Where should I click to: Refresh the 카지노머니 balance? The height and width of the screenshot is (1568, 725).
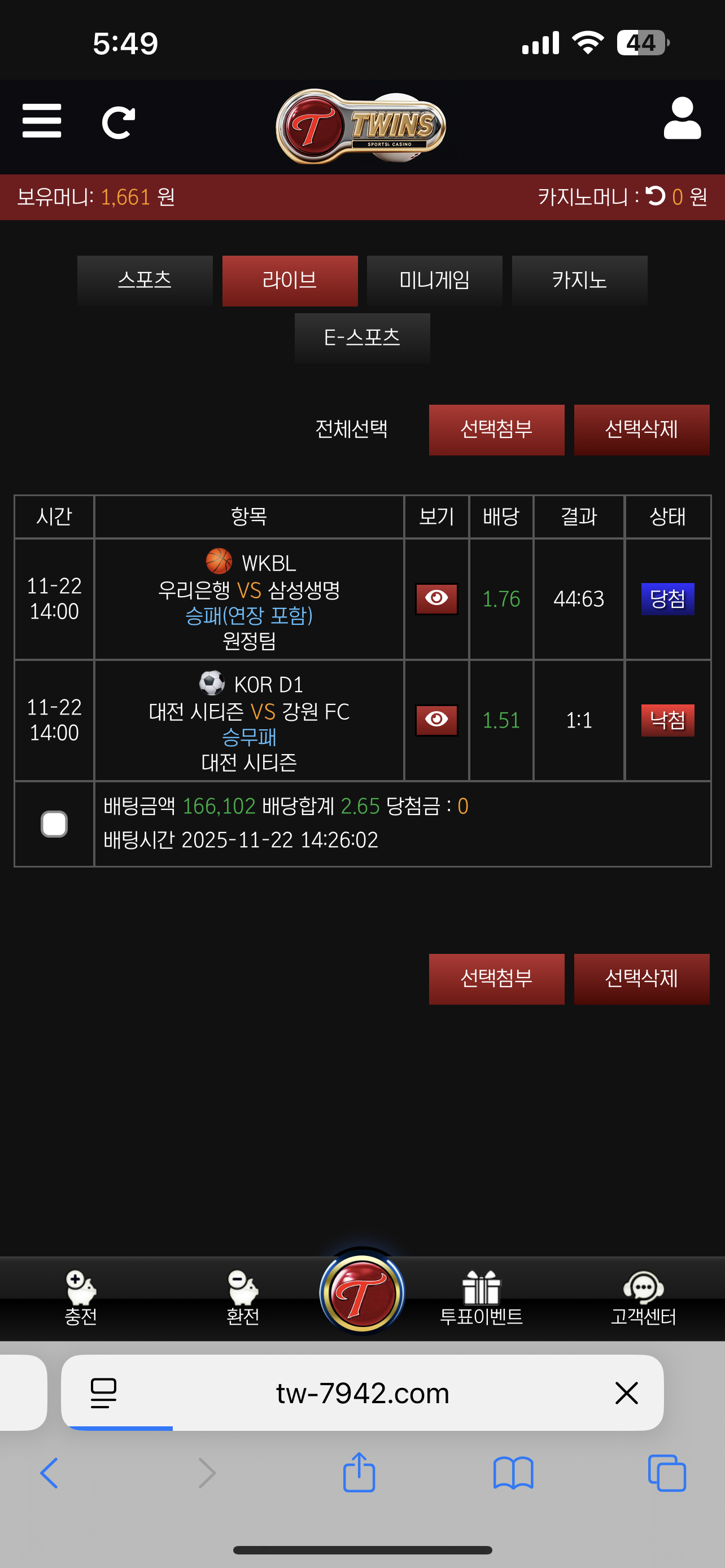[655, 196]
